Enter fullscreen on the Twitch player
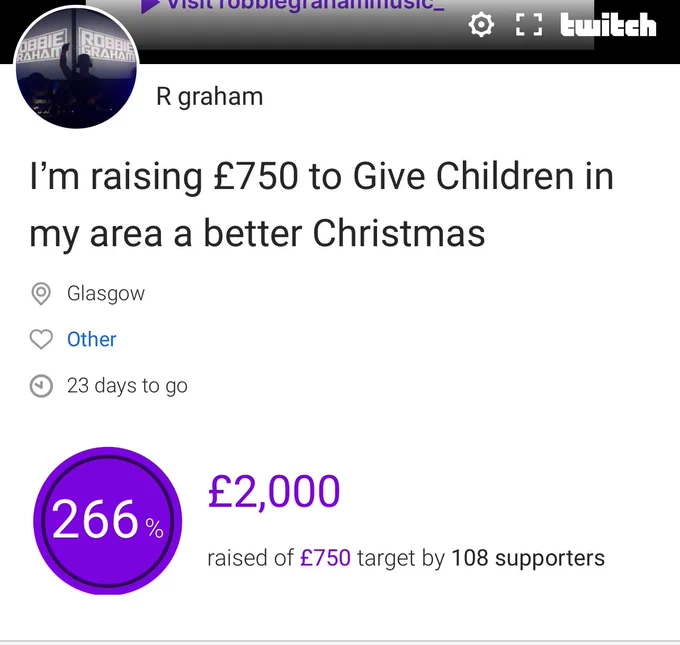The image size is (680, 645). (x=529, y=25)
